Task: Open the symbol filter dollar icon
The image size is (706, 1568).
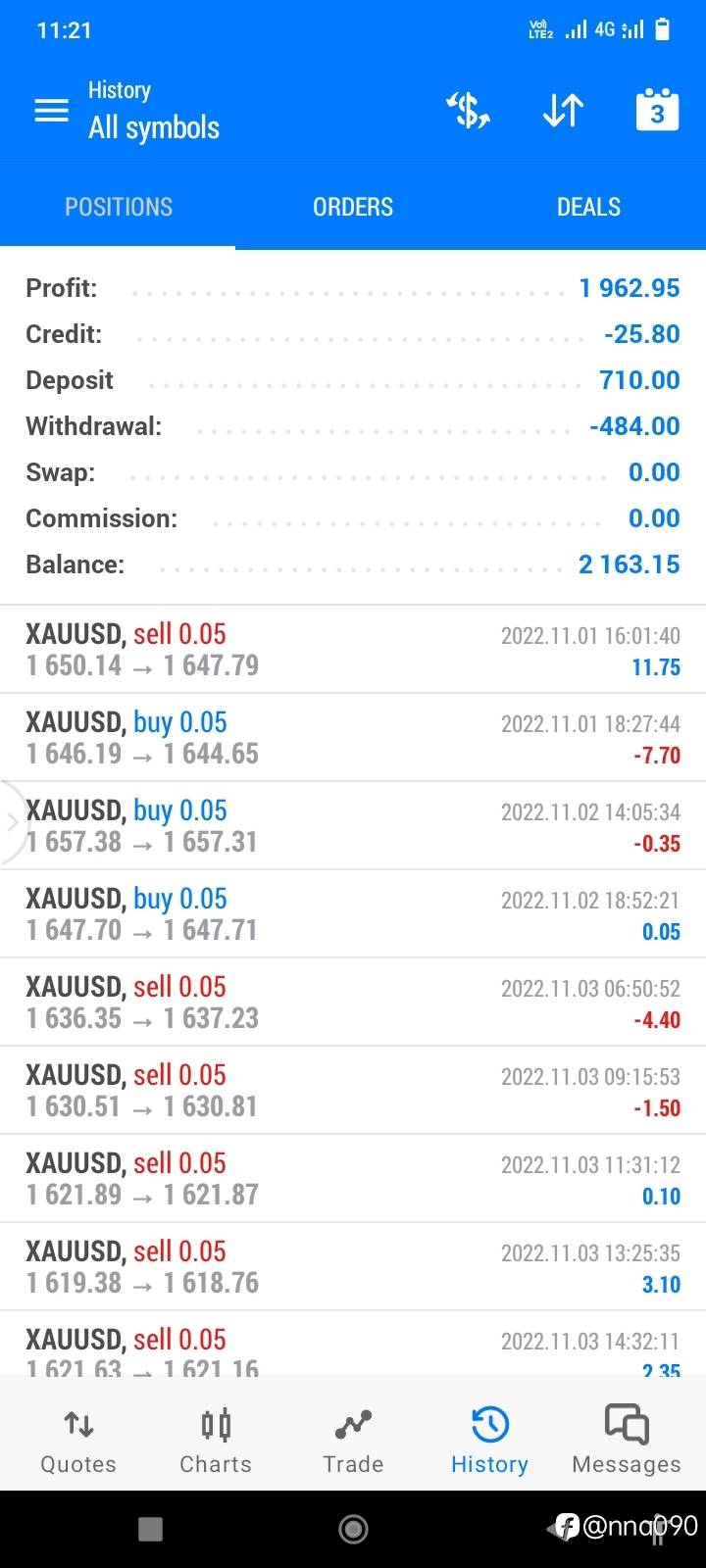Action: [468, 111]
